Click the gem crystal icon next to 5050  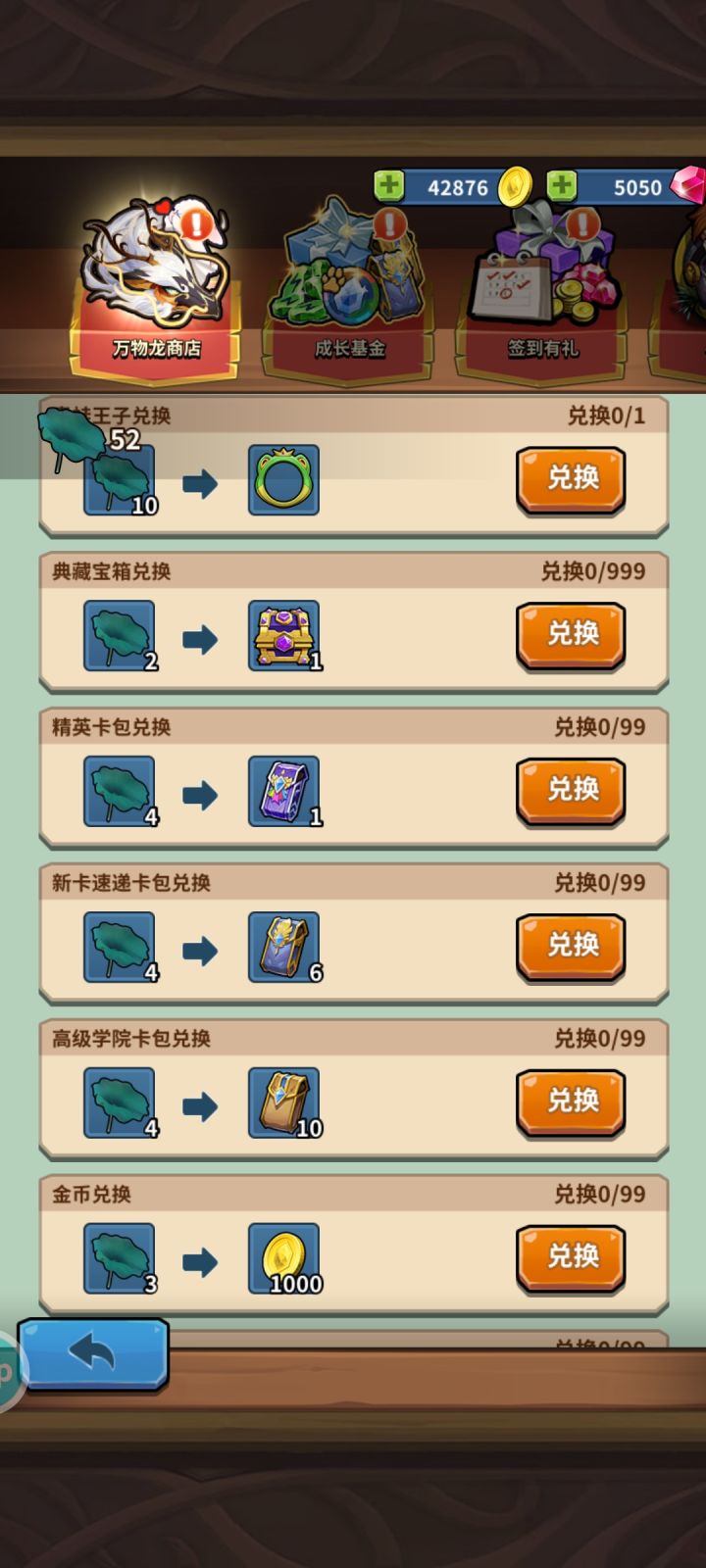[x=688, y=187]
